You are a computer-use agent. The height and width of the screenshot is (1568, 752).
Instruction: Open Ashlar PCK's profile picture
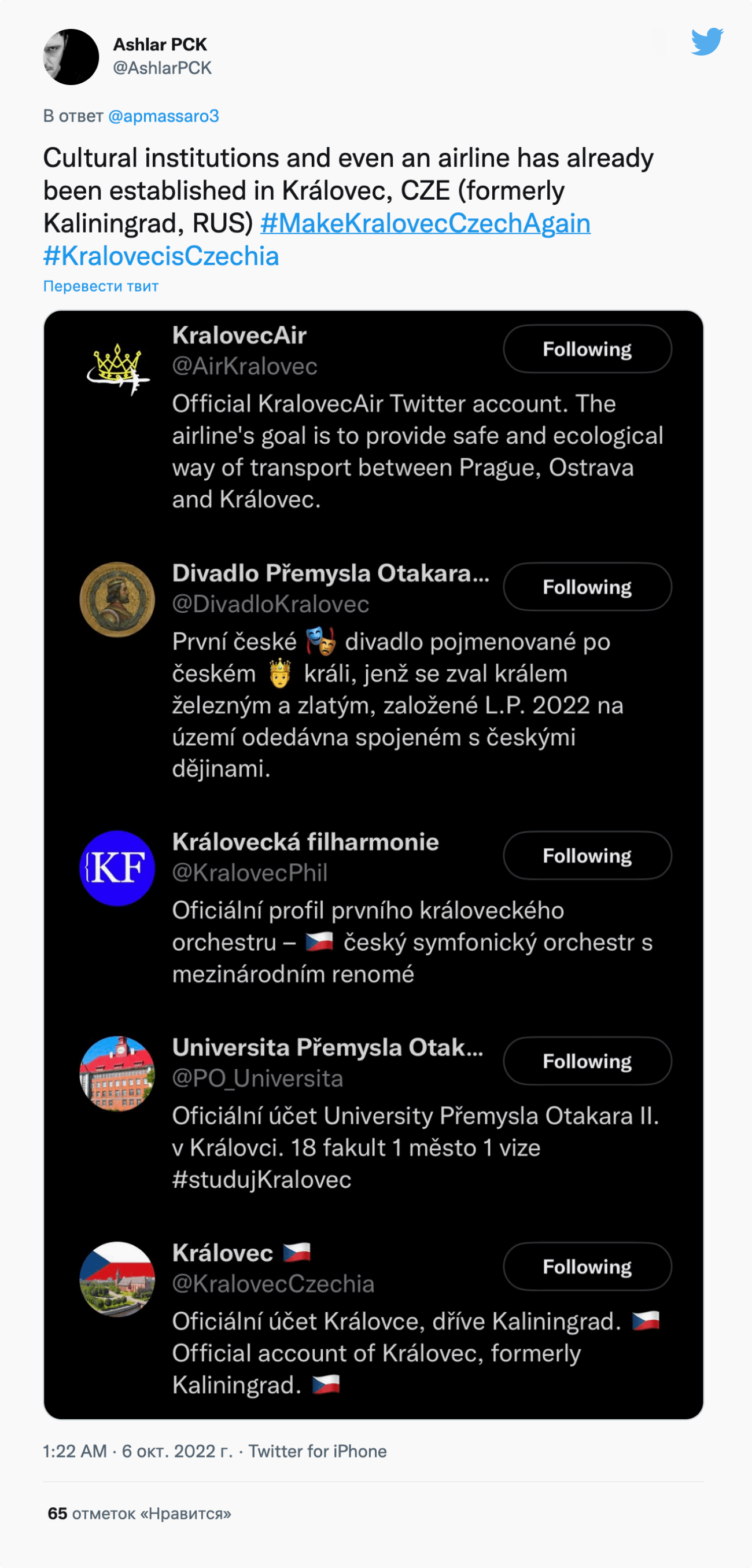(x=71, y=57)
